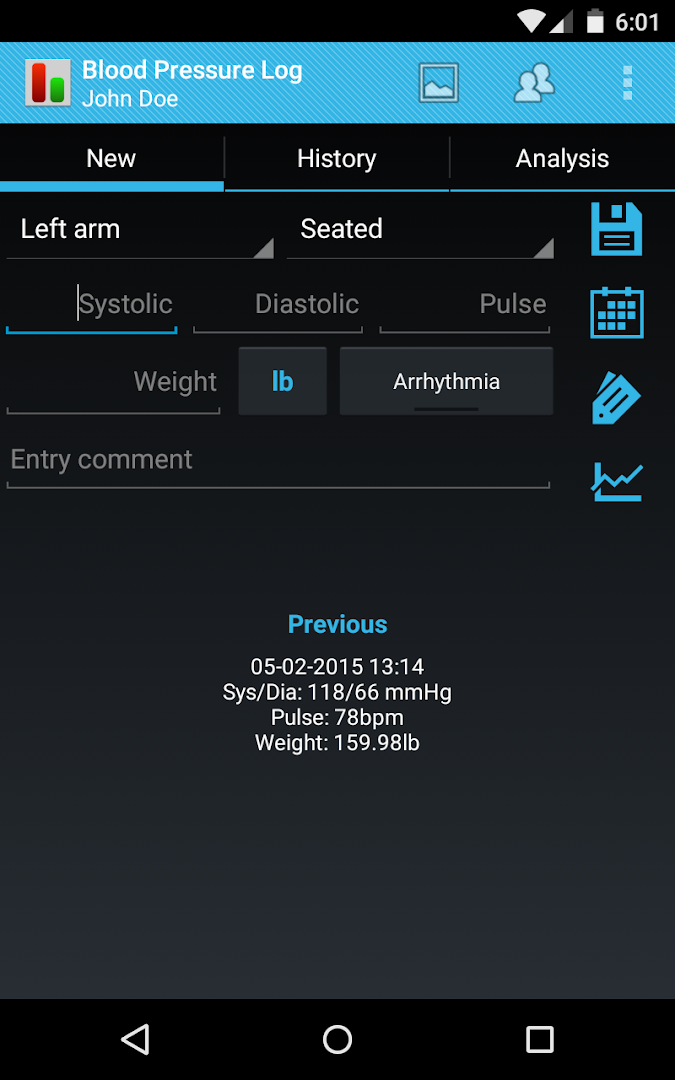Viewport: 675px width, 1080px height.
Task: Toggle the Arrhythmia button
Action: click(x=446, y=381)
